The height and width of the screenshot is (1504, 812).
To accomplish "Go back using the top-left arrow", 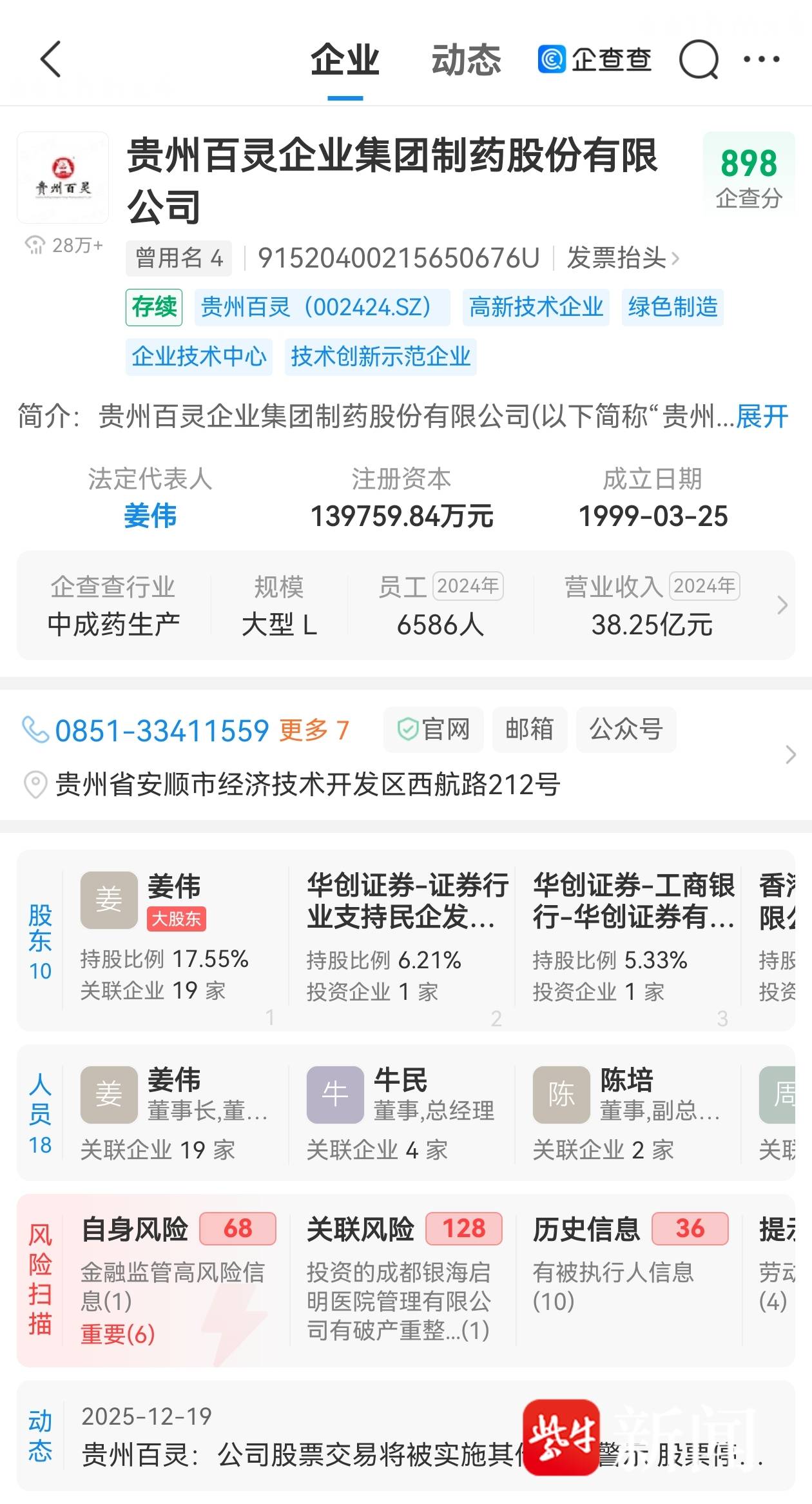I will (50, 59).
